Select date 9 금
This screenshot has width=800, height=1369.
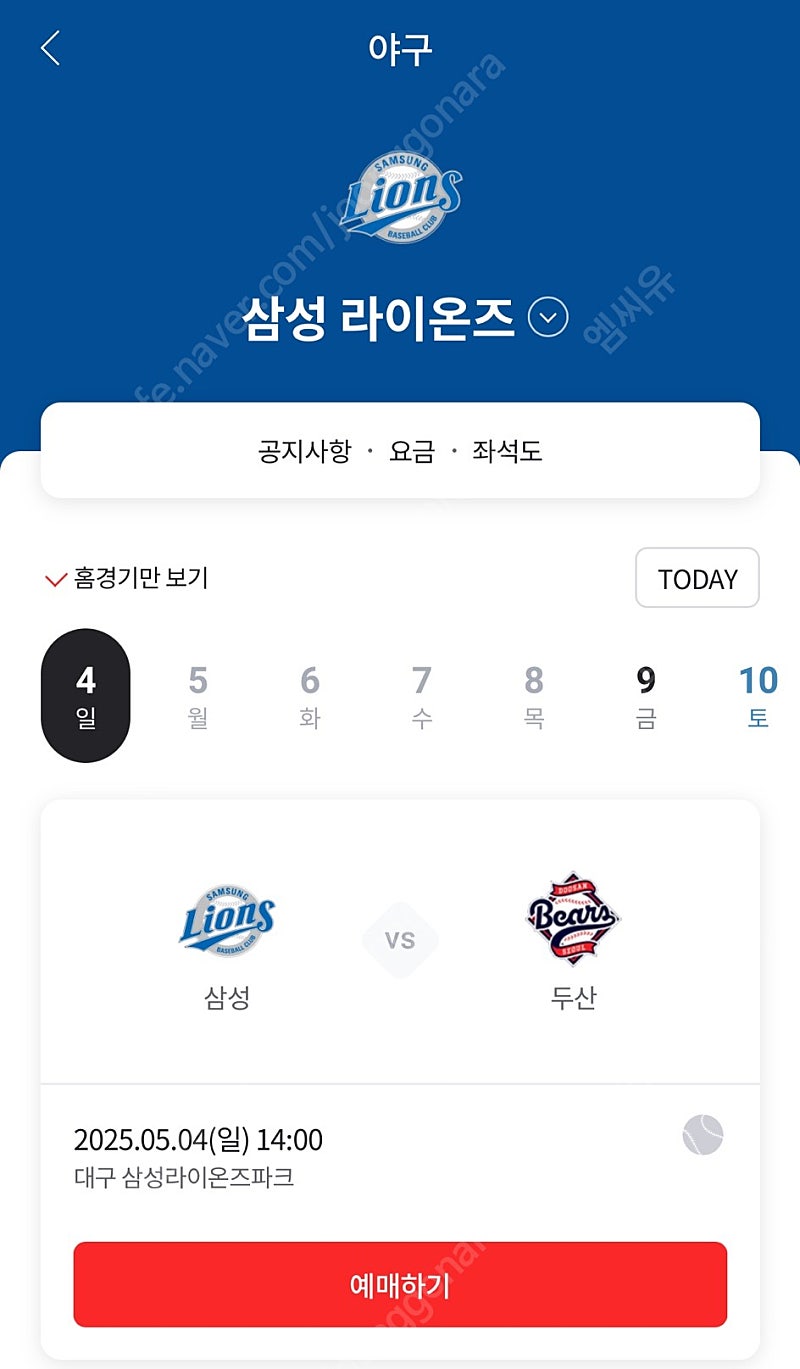click(646, 696)
